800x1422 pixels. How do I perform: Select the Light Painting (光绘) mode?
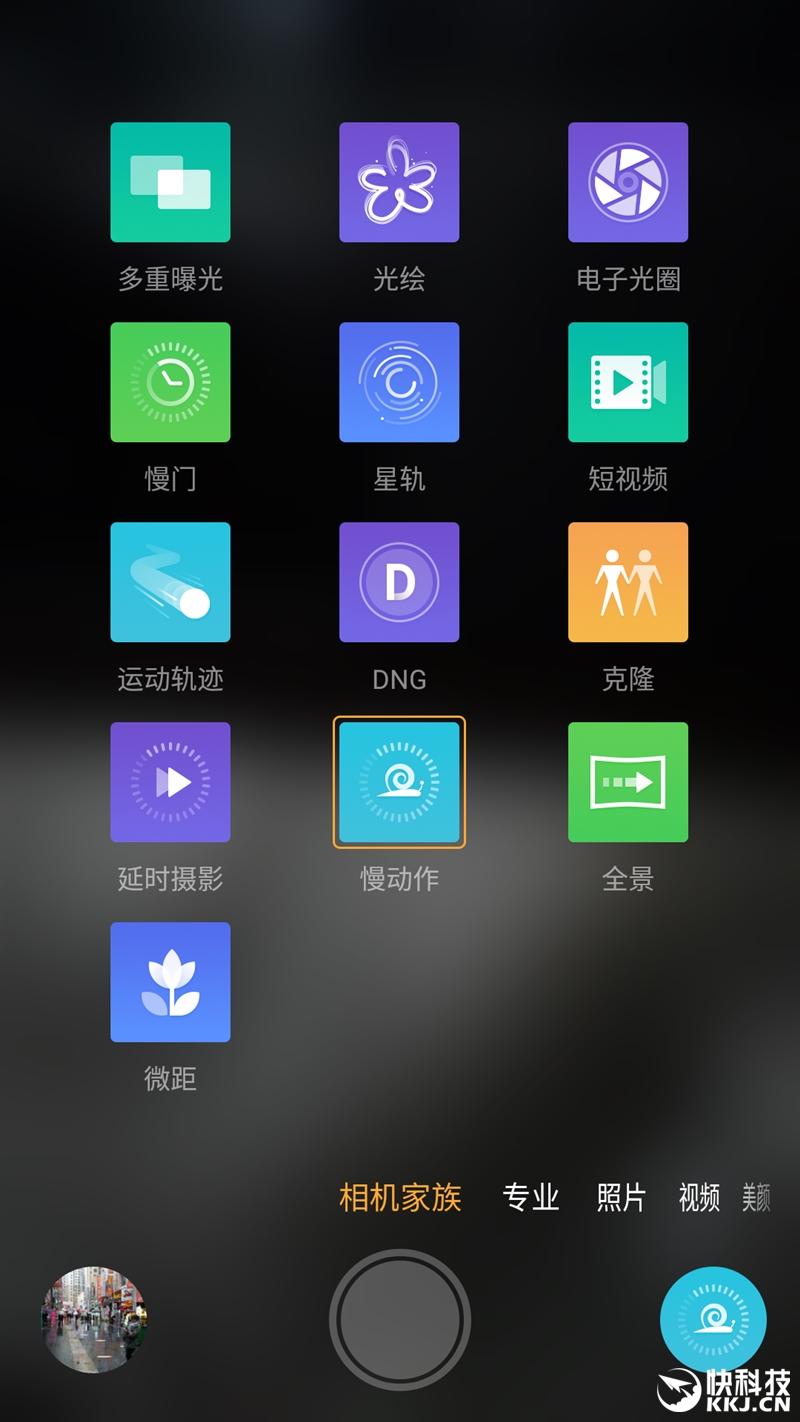pos(399,182)
